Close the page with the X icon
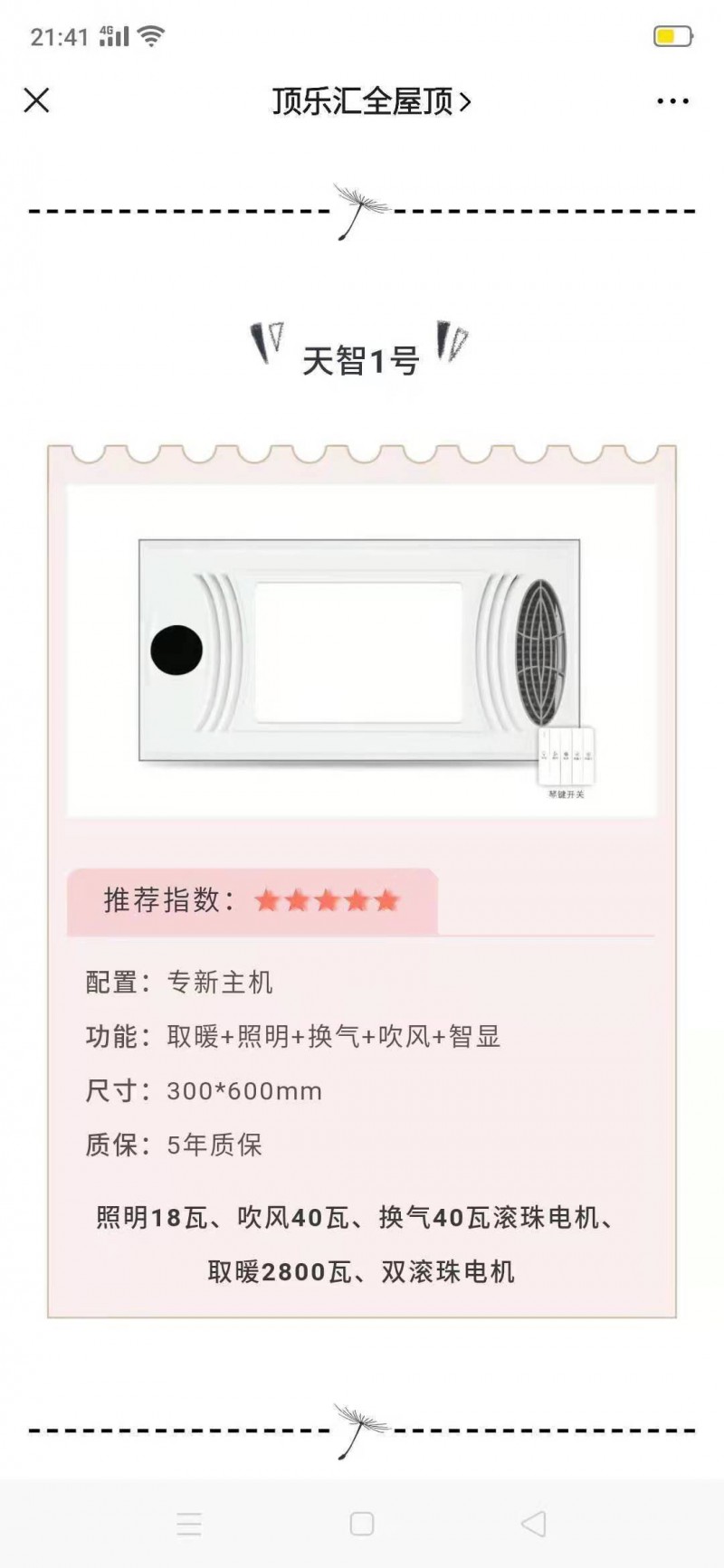 point(36,100)
